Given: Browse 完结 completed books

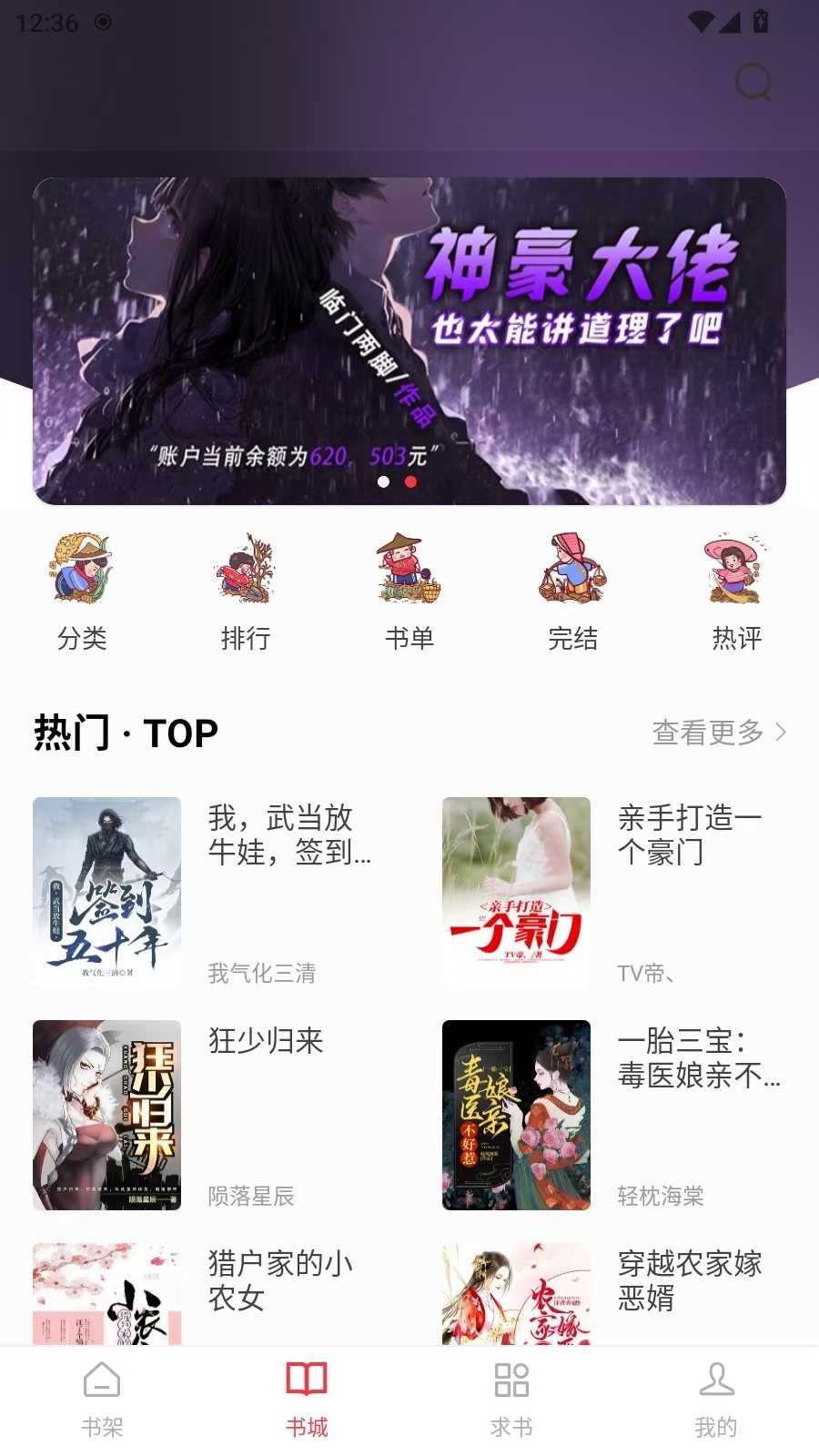Looking at the screenshot, I should (573, 591).
